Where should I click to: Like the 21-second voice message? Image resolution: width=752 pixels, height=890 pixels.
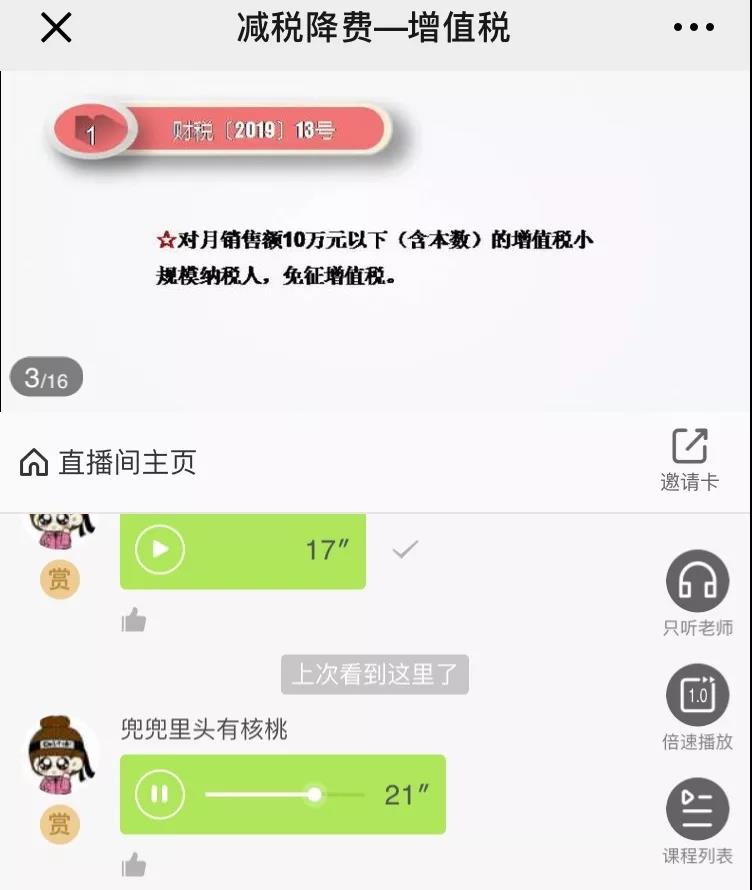(133, 865)
